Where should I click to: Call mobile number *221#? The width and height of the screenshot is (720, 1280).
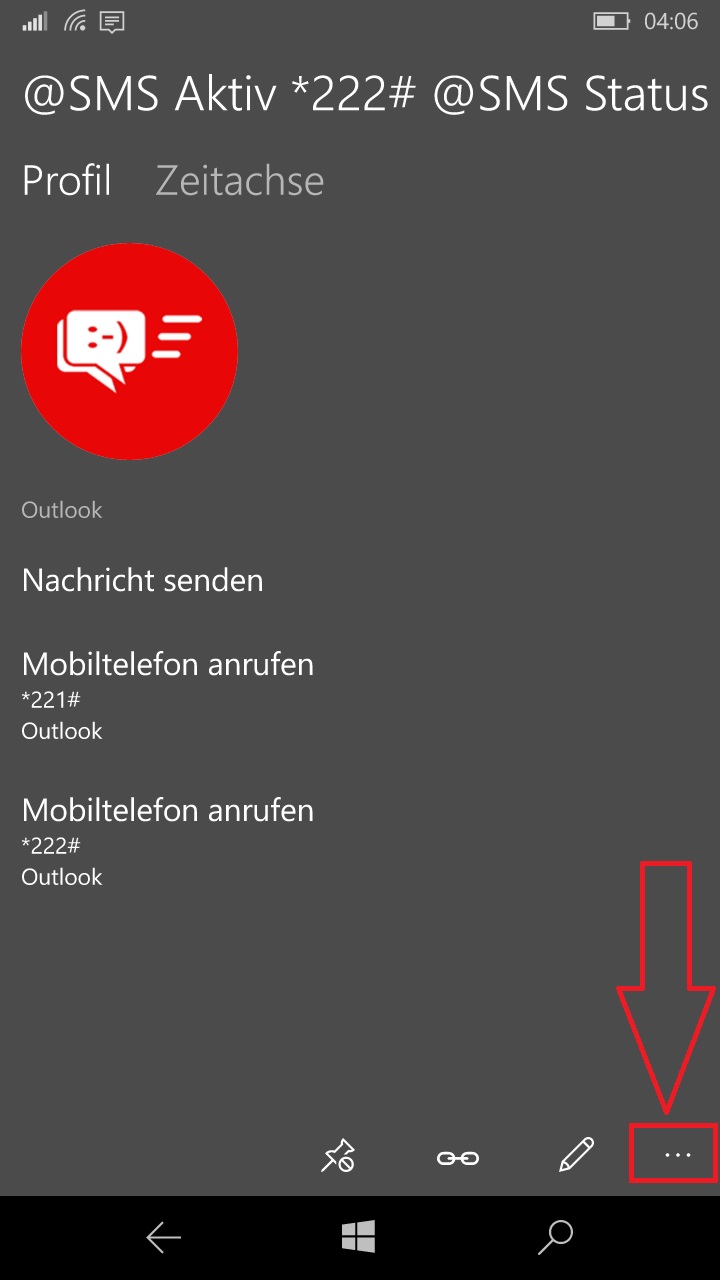(168, 696)
